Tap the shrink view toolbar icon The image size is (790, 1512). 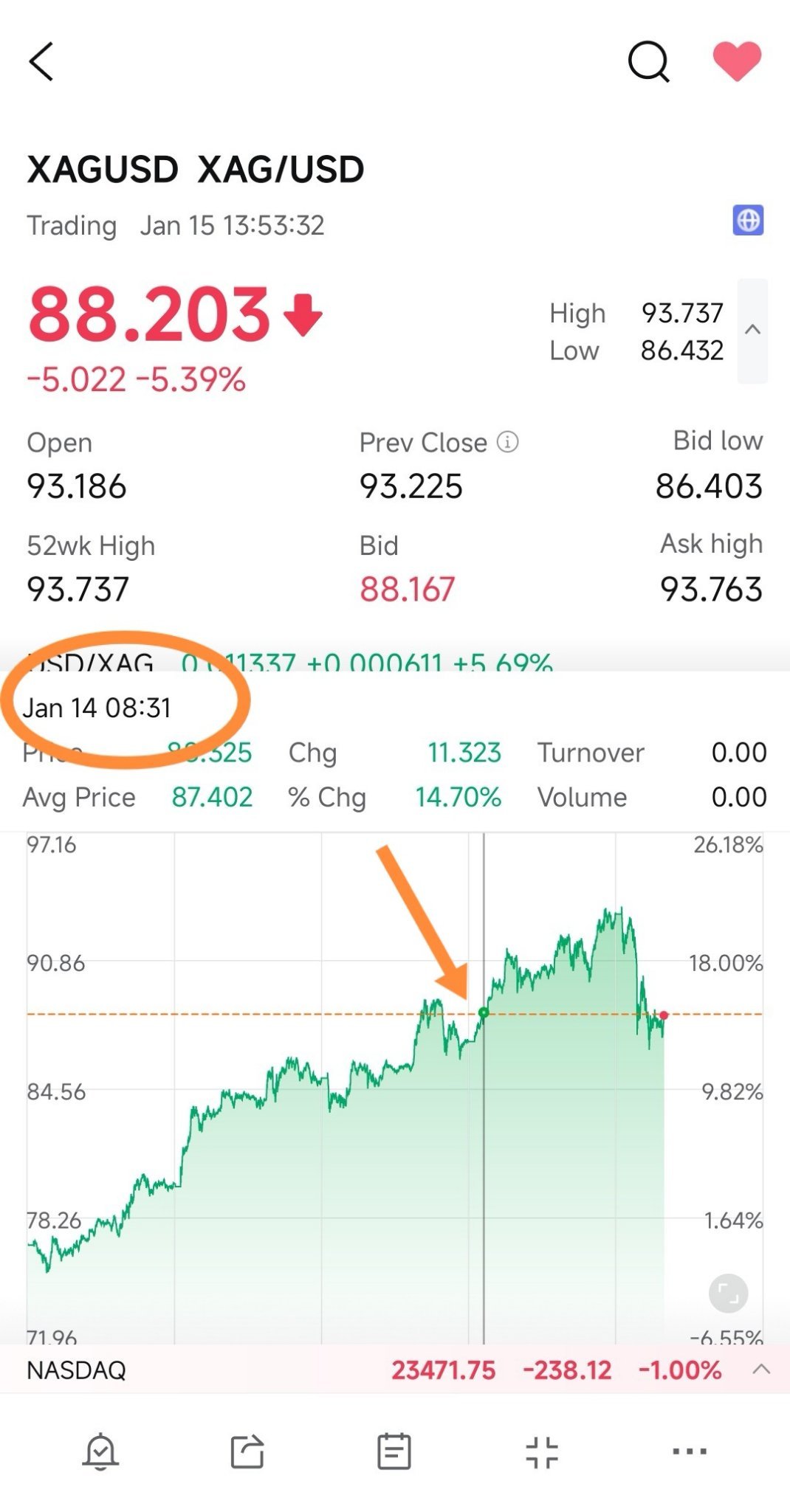542,1451
